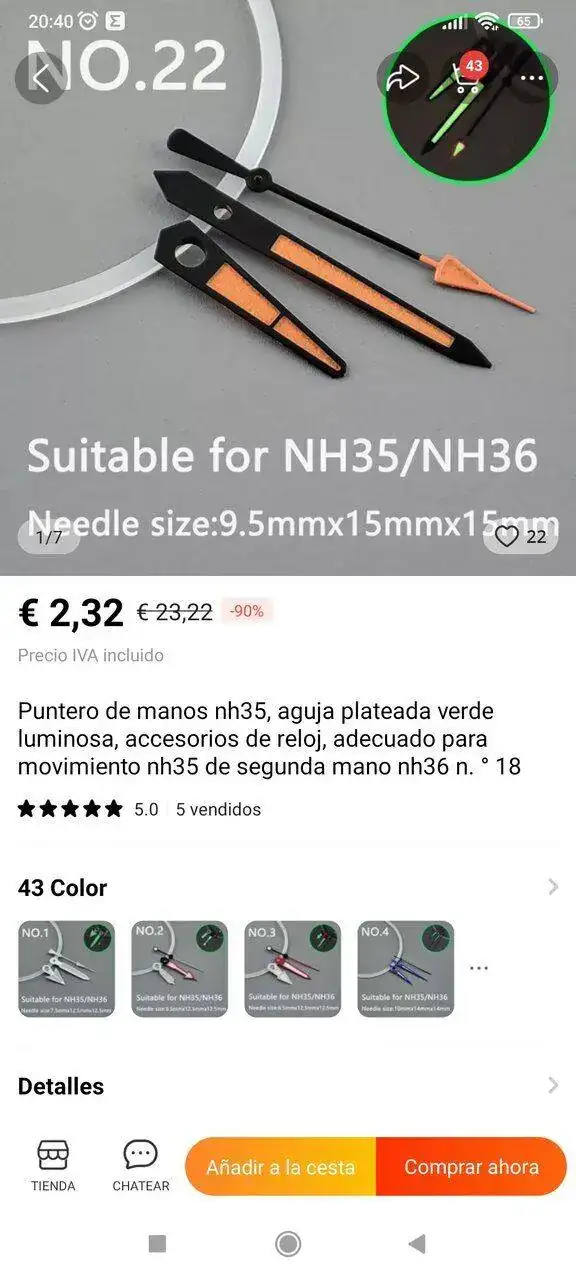This screenshot has height=1280, width=576.
Task: Open the Detalles section
Action: (288, 1085)
